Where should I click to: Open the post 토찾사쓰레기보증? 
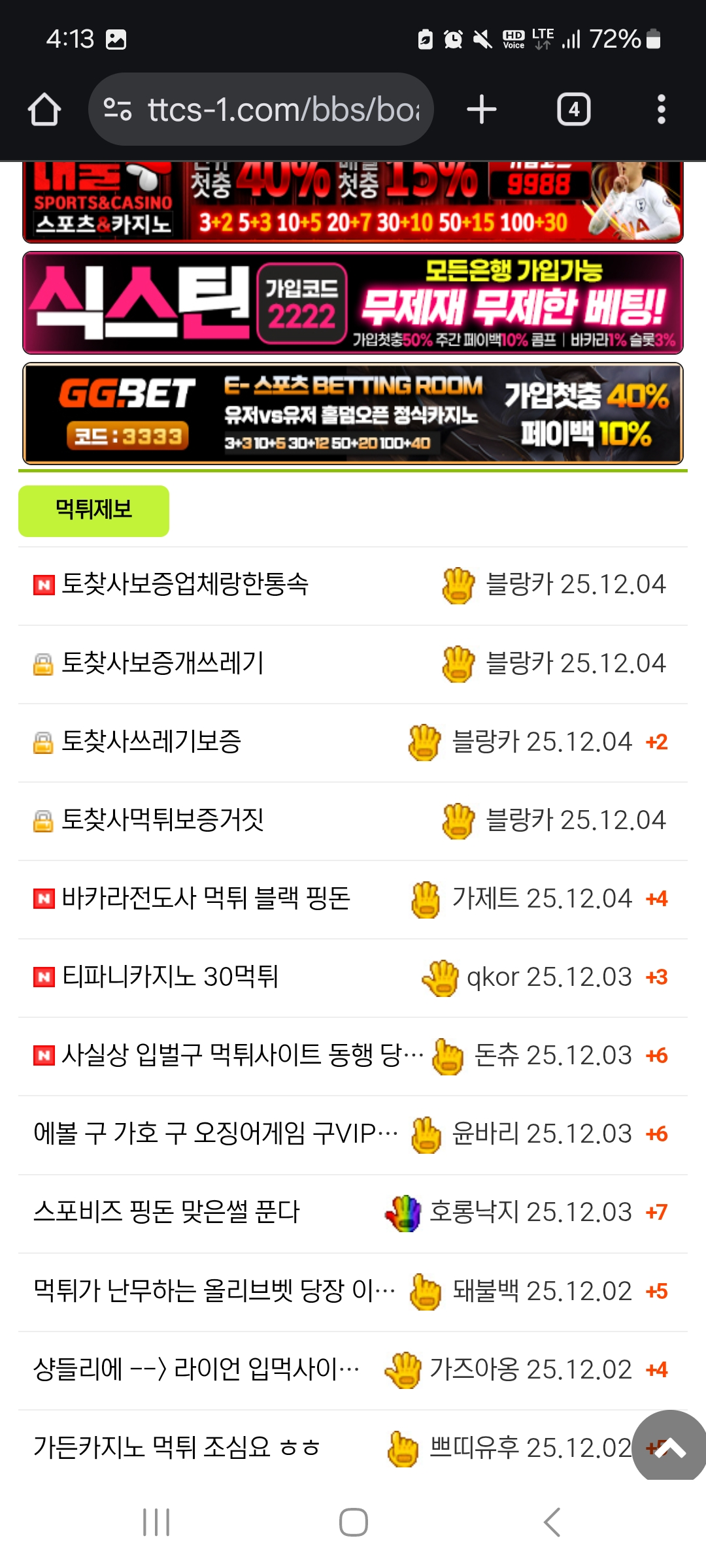(151, 742)
